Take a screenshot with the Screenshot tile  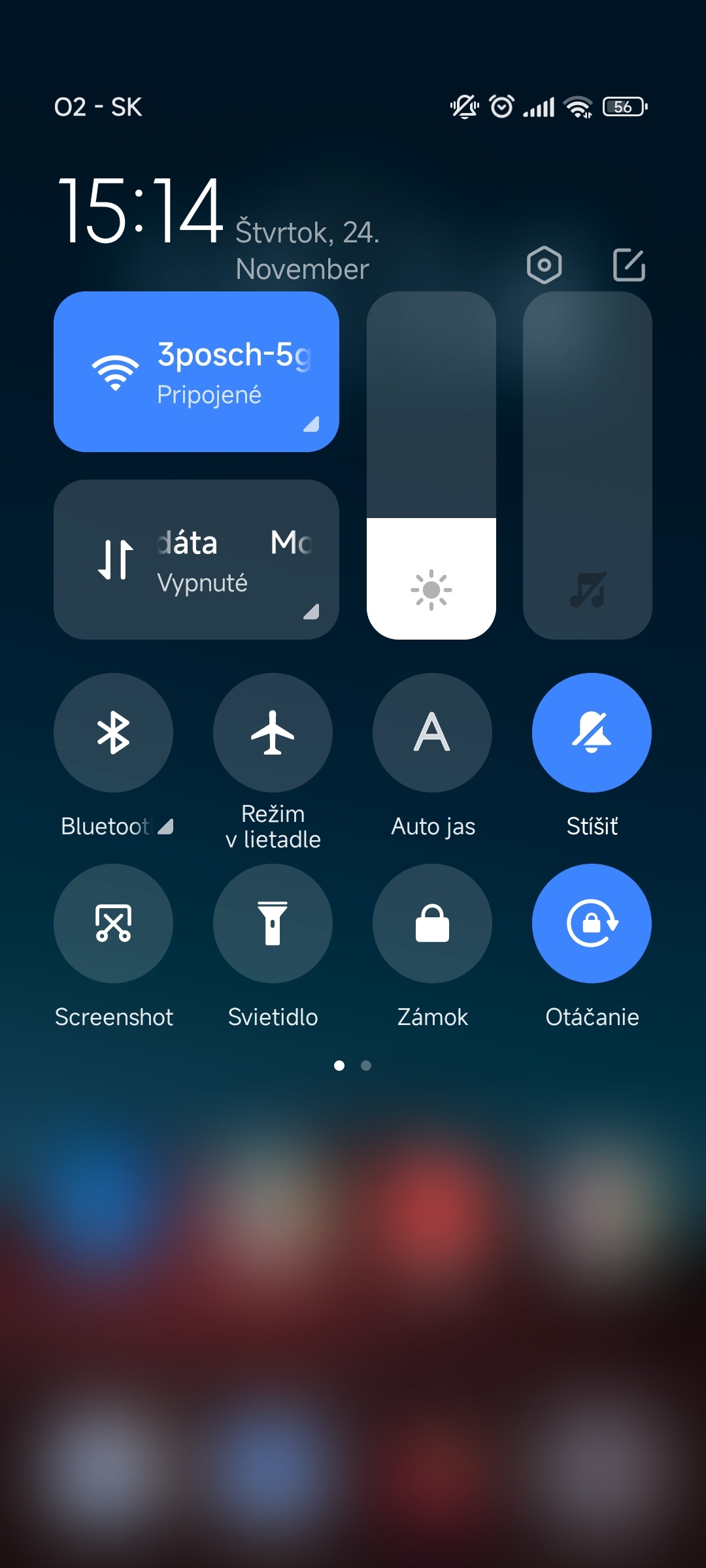pyautogui.click(x=113, y=923)
